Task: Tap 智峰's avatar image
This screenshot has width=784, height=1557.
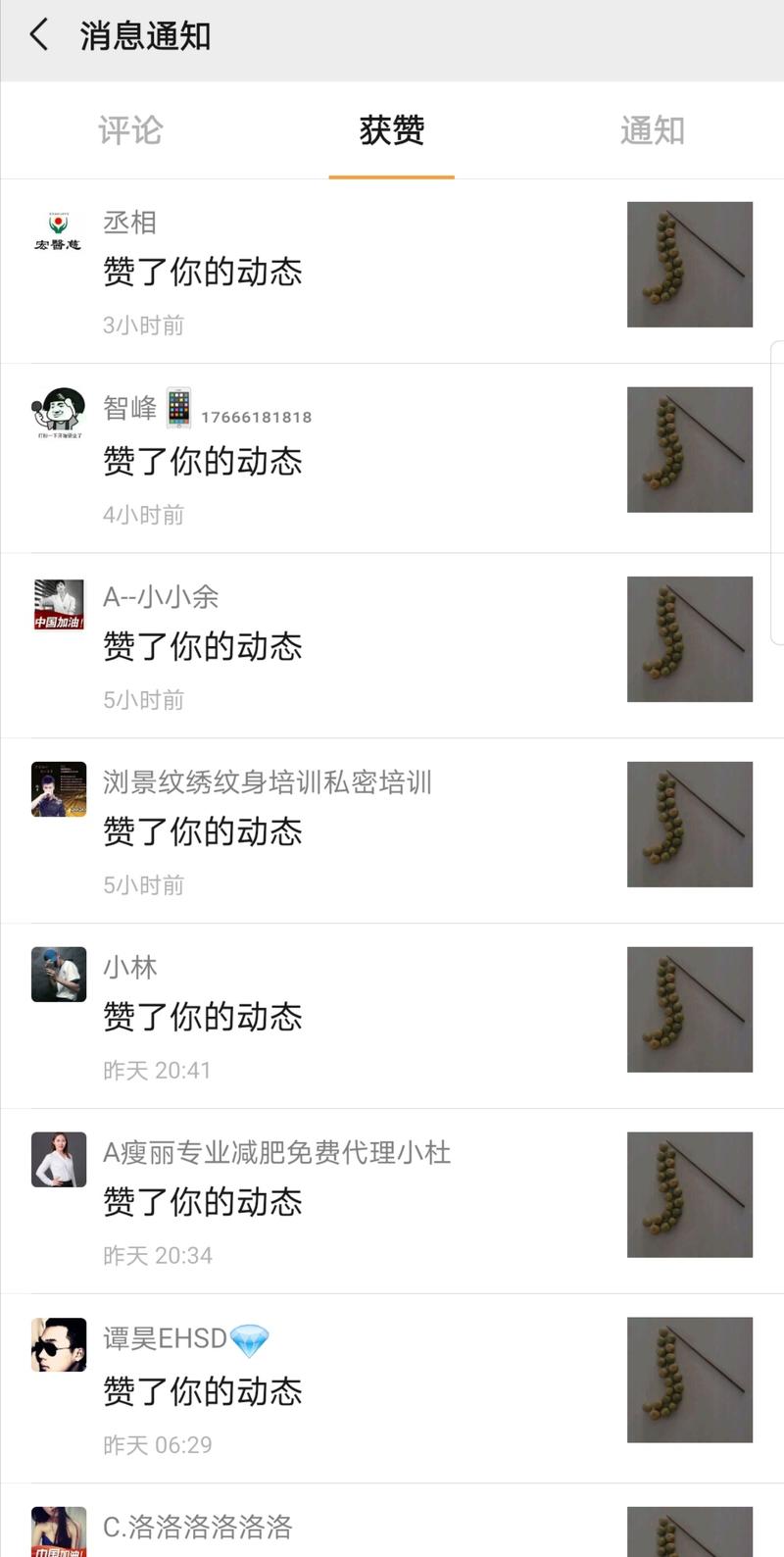Action: click(58, 414)
